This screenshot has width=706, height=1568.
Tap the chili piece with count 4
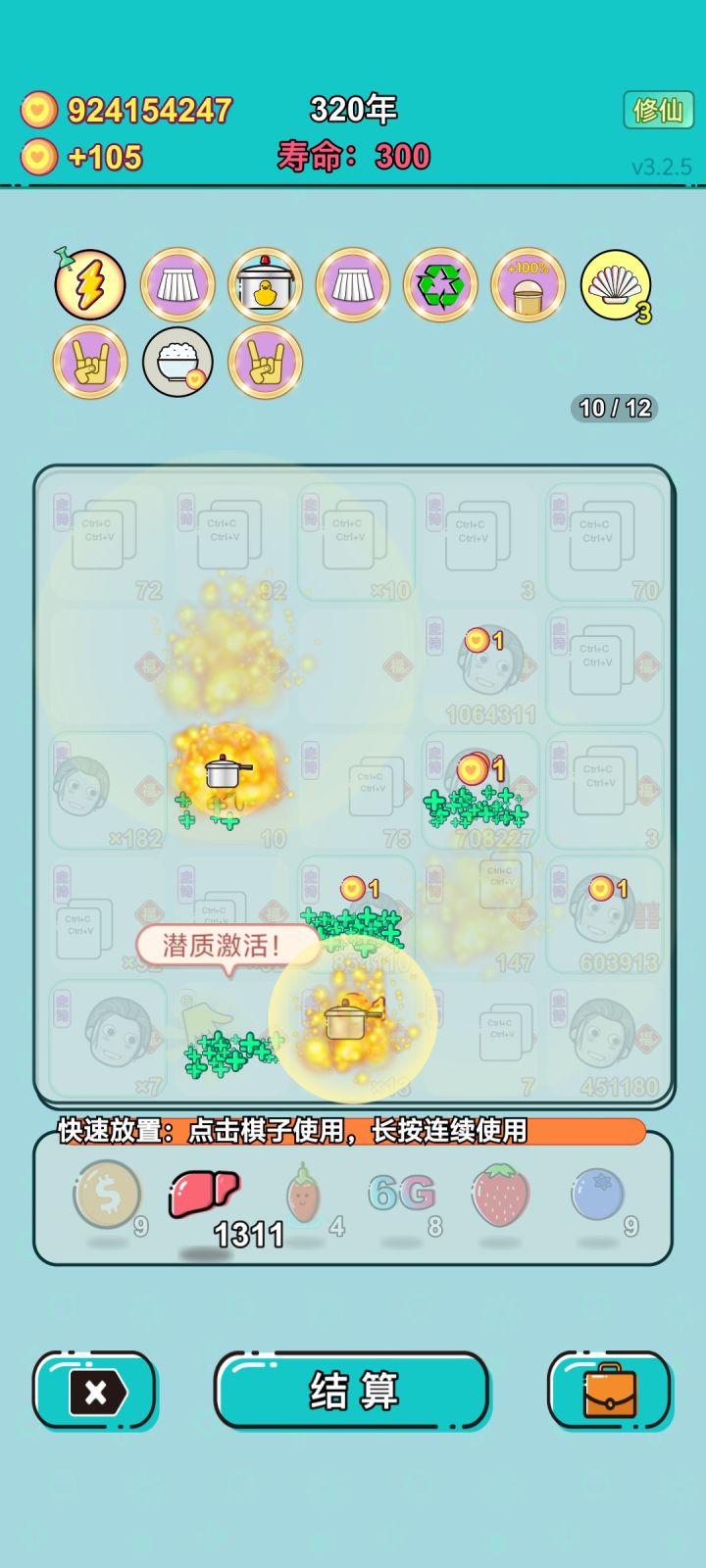(x=303, y=1196)
